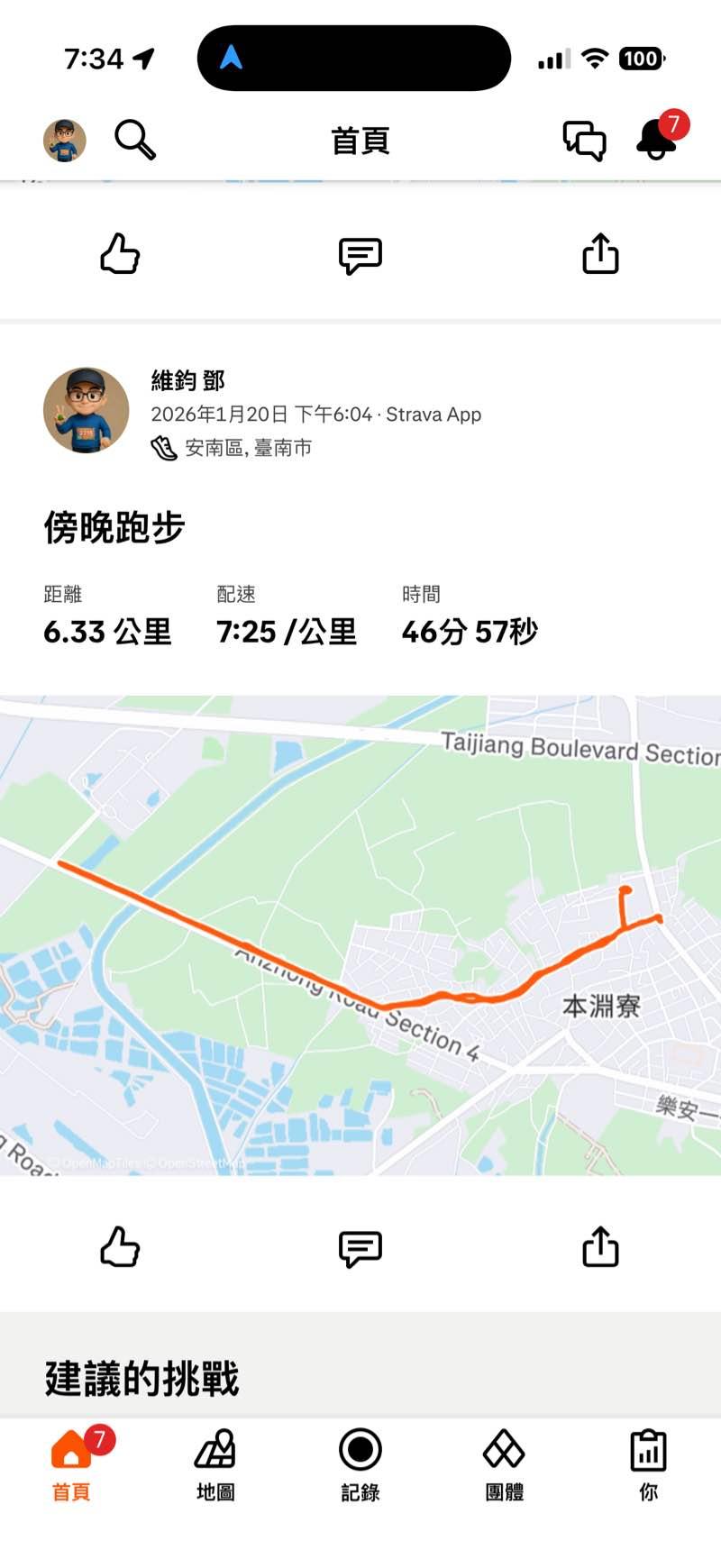The height and width of the screenshot is (1568, 721).
Task: Start recording via the 記錄 tab
Action: pos(360,1463)
